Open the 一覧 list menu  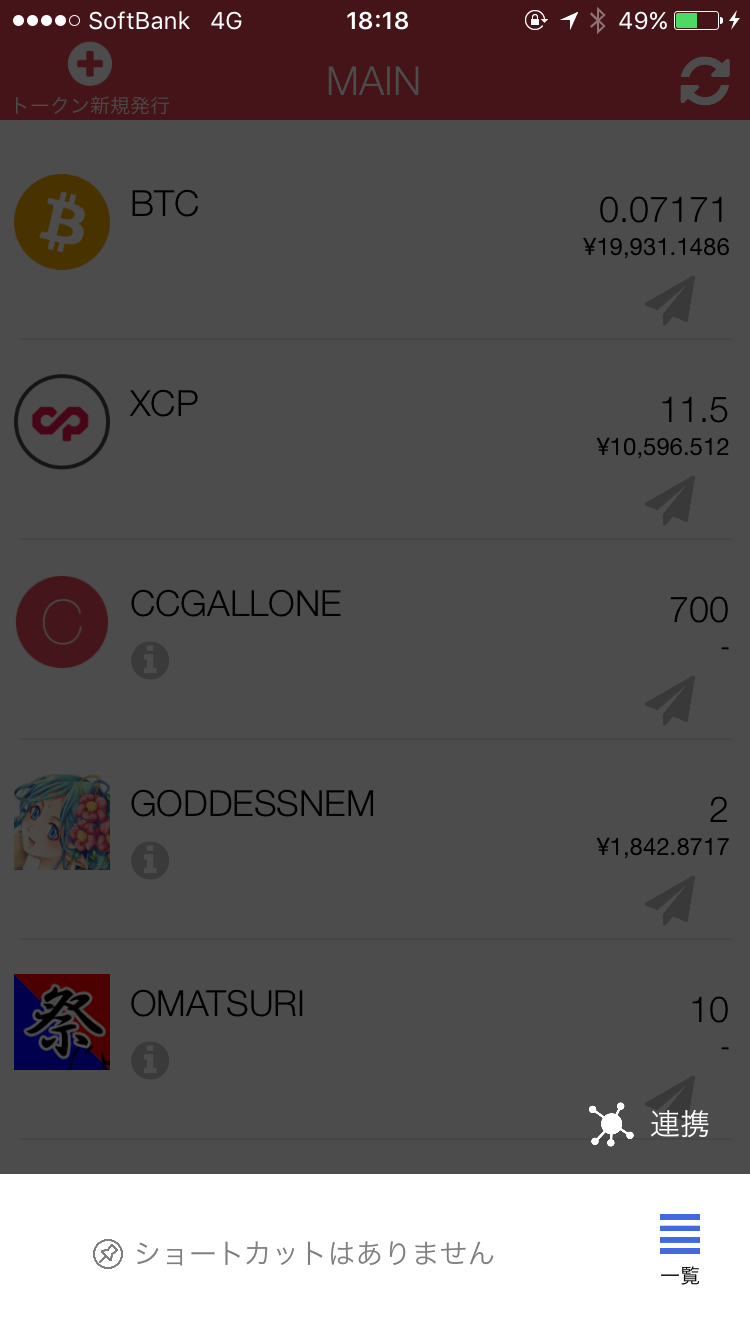pyautogui.click(x=680, y=1249)
